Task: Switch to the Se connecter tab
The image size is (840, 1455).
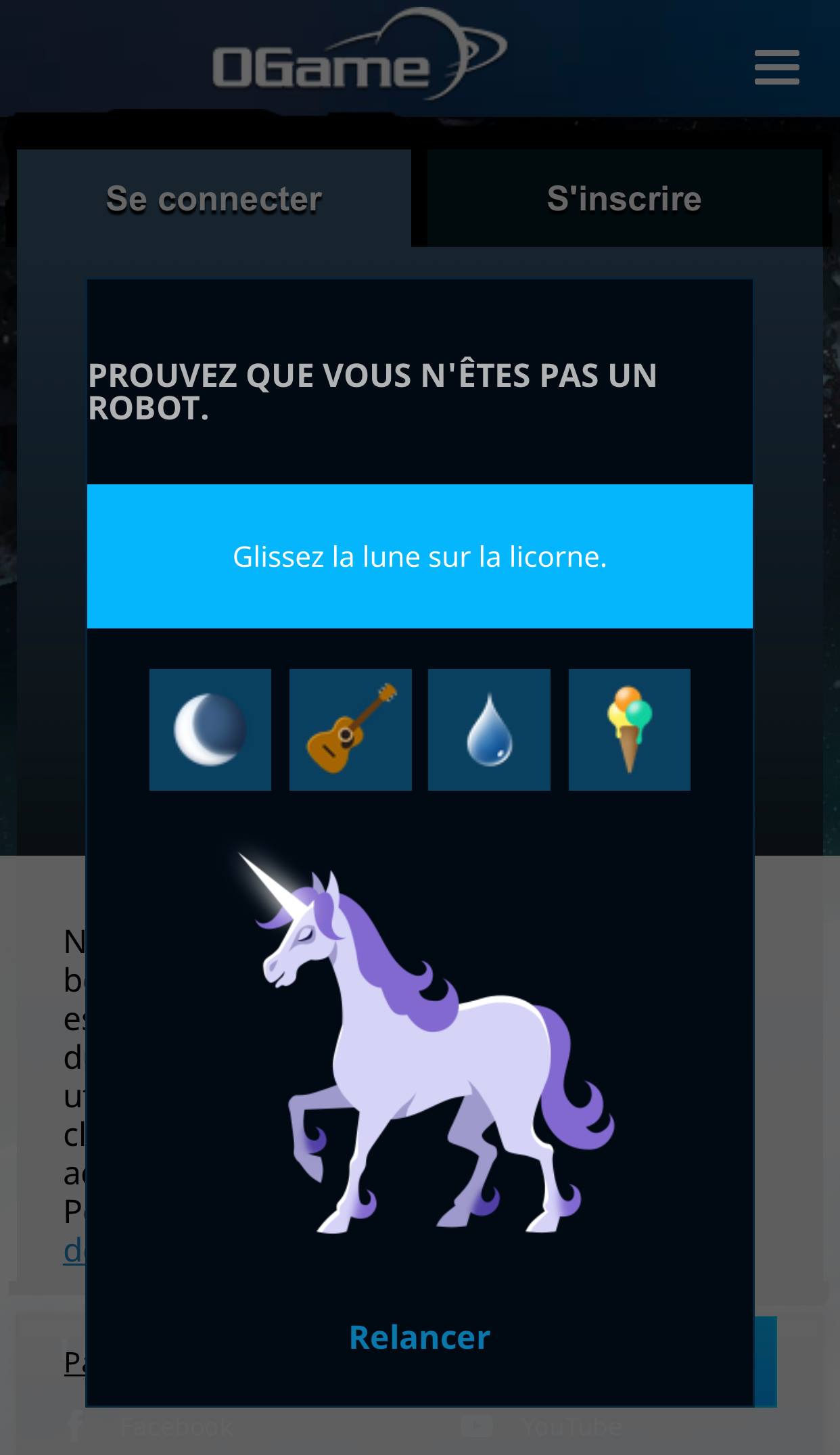Action: coord(214,198)
